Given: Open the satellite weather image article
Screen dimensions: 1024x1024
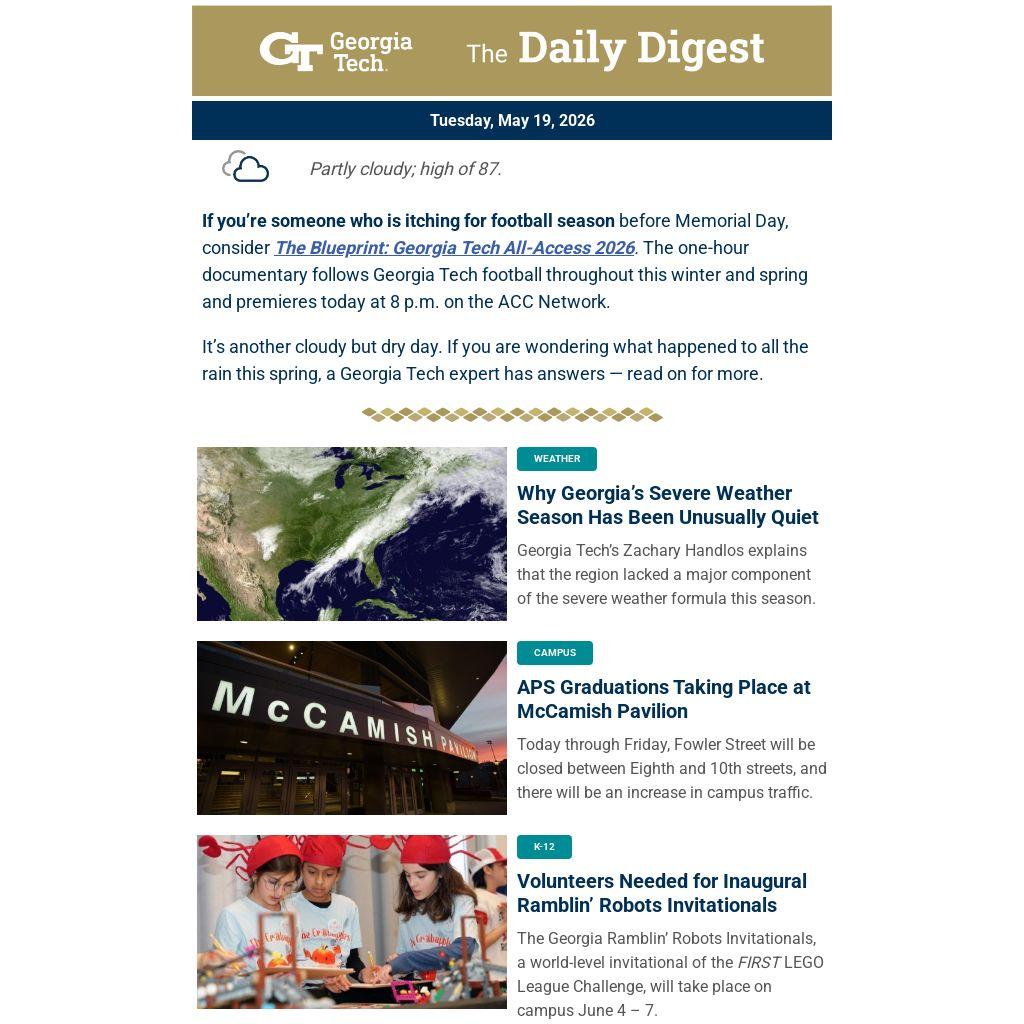Looking at the screenshot, I should 351,534.
